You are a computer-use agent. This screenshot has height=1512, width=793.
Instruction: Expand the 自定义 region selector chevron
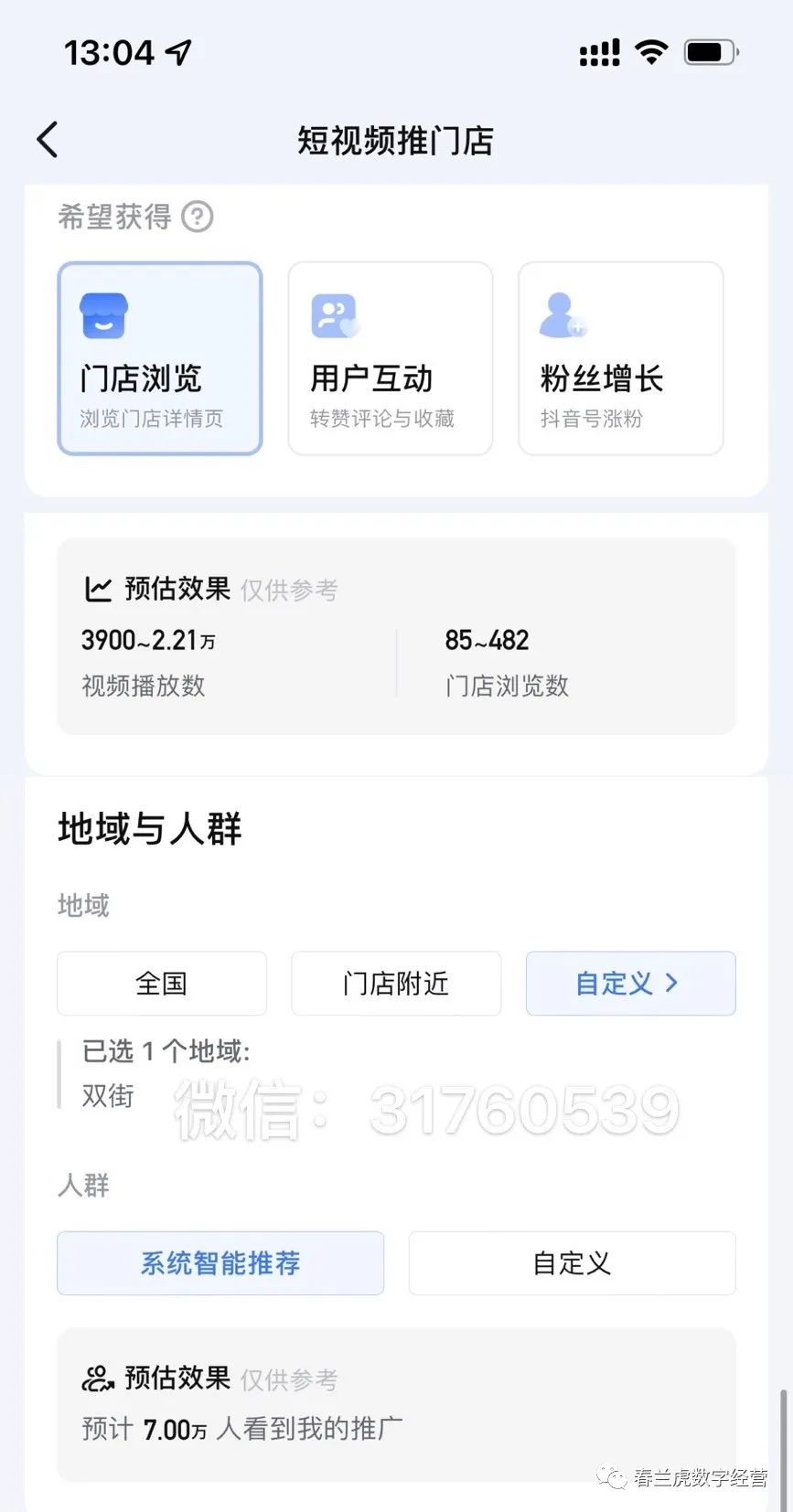[674, 983]
